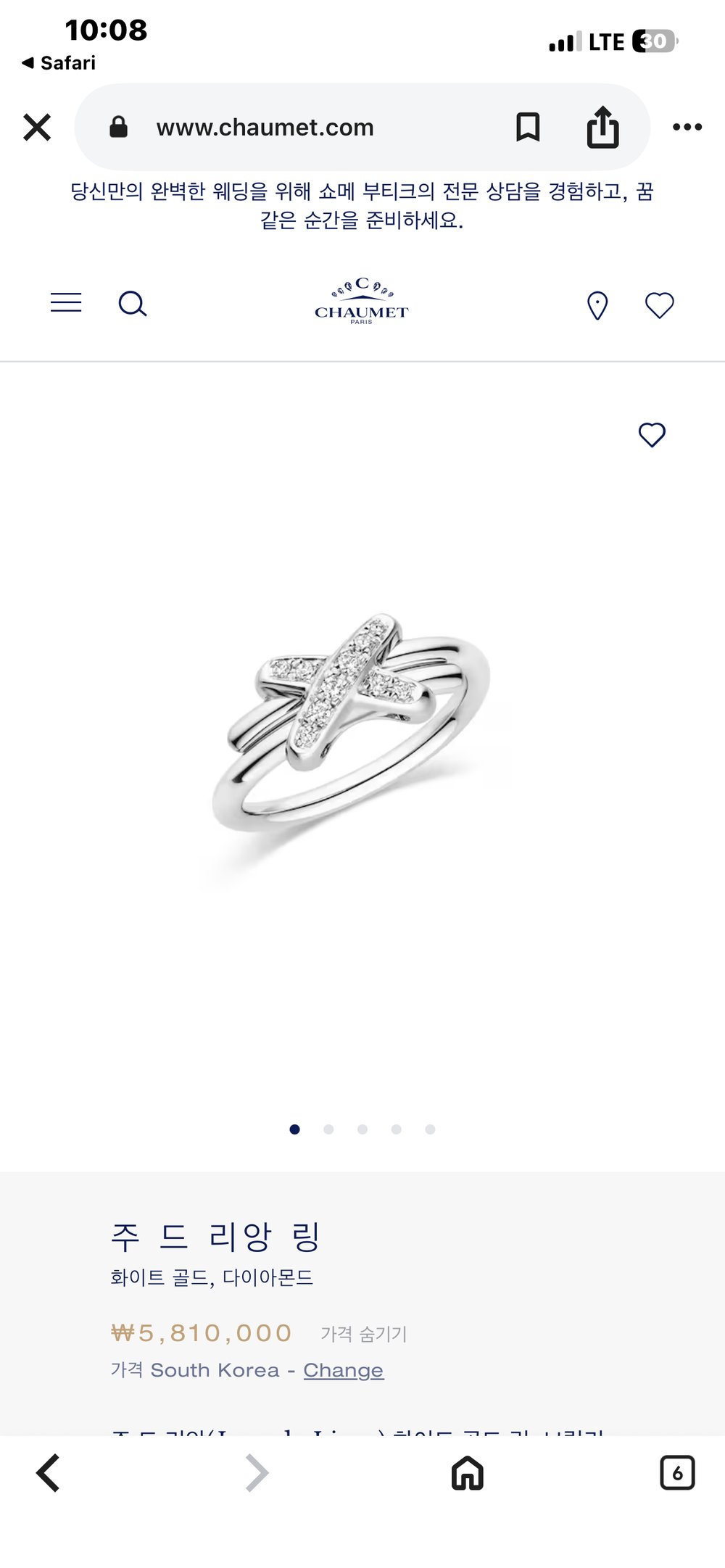Viewport: 725px width, 1568px height.
Task: Open the wedding consultation banner
Action: (x=362, y=205)
